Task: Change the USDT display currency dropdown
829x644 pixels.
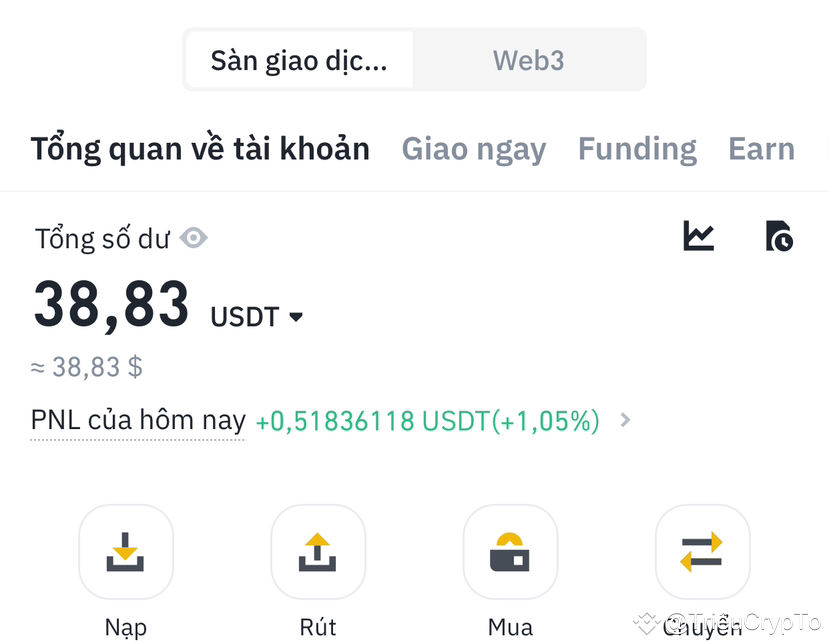Action: (x=256, y=317)
